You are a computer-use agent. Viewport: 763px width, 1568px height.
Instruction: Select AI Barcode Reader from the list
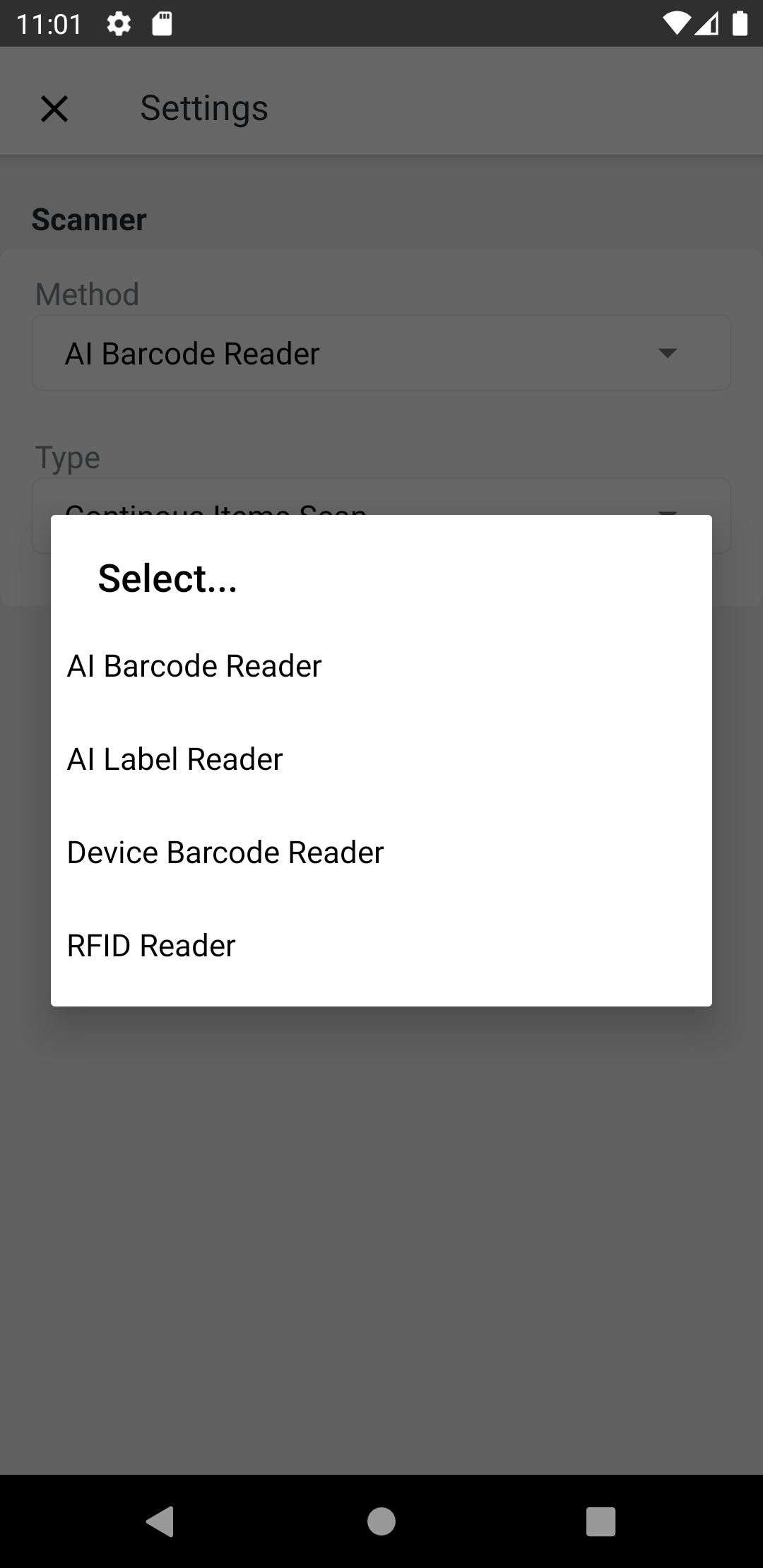click(194, 665)
